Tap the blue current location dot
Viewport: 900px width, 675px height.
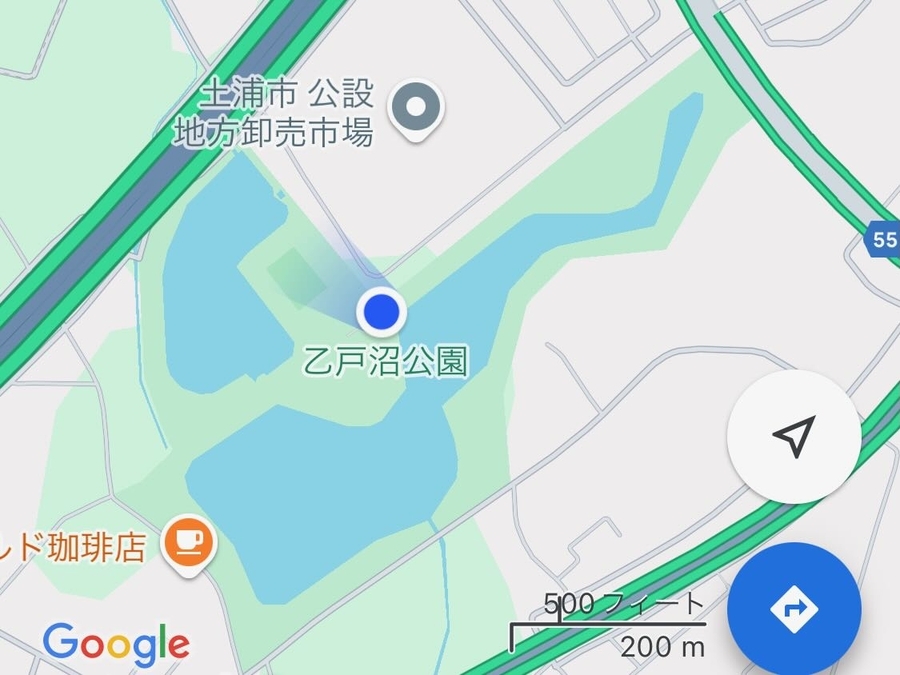pos(381,312)
